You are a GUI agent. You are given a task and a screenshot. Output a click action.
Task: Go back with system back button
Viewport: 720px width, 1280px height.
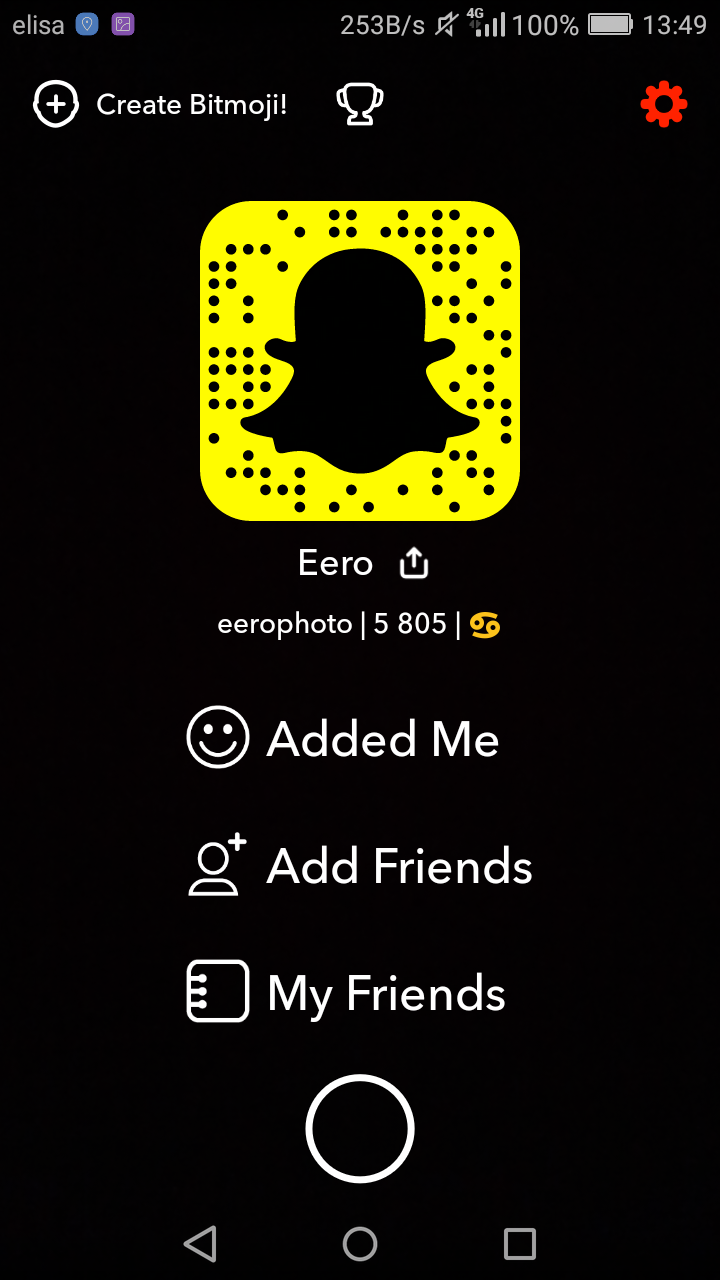click(200, 1243)
